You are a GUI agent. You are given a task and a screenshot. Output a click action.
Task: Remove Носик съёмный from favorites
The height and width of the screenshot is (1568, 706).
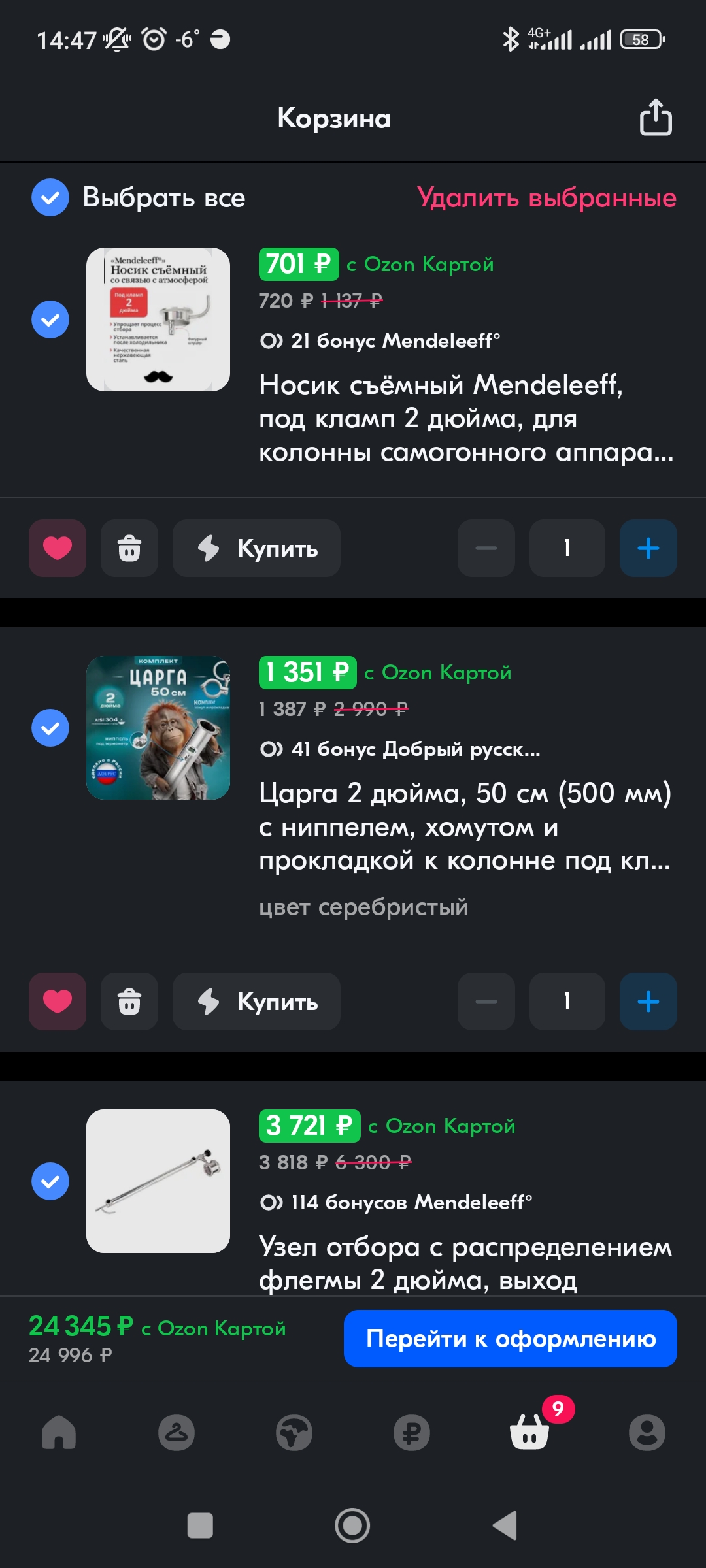pyautogui.click(x=58, y=548)
